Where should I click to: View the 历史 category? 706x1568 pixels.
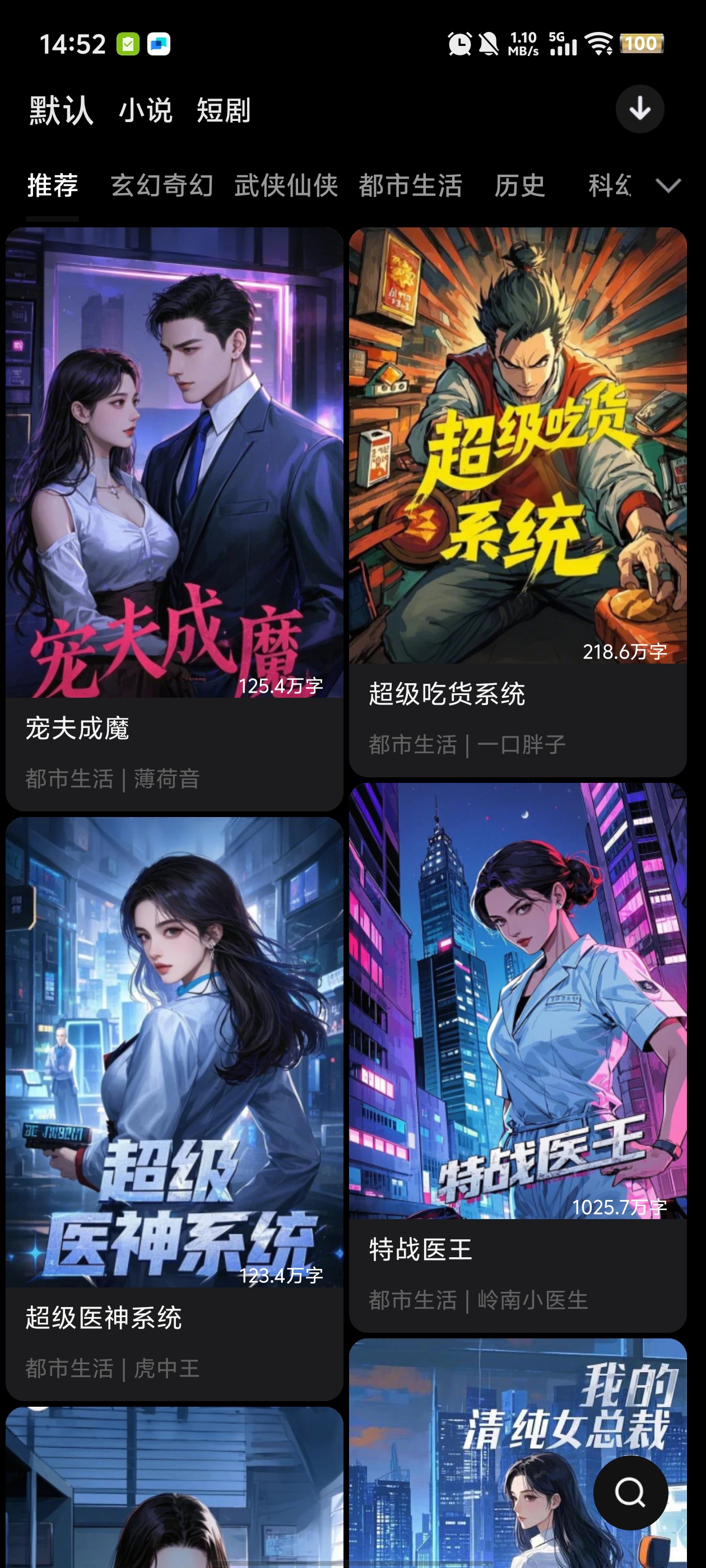pyautogui.click(x=519, y=186)
